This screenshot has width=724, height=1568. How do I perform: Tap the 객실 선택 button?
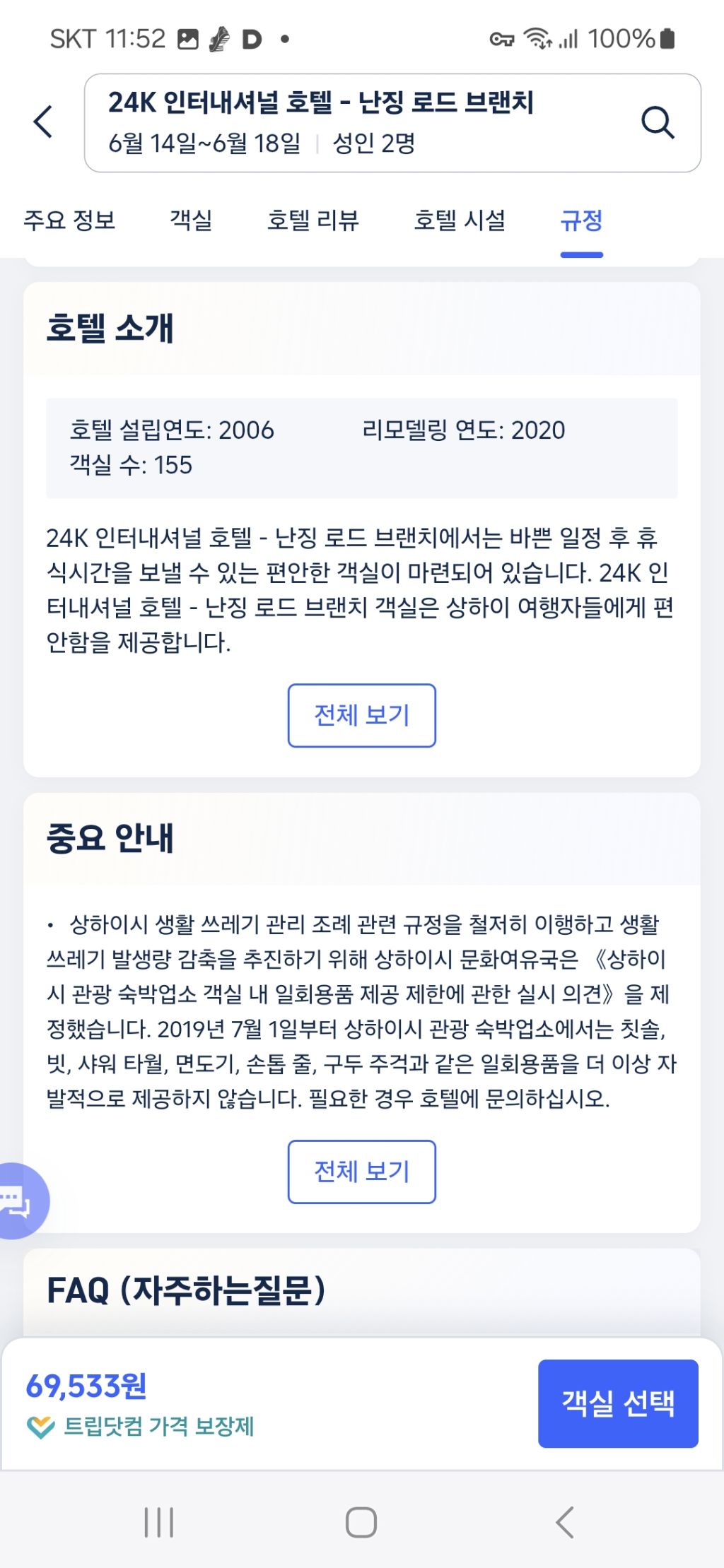pos(618,1403)
